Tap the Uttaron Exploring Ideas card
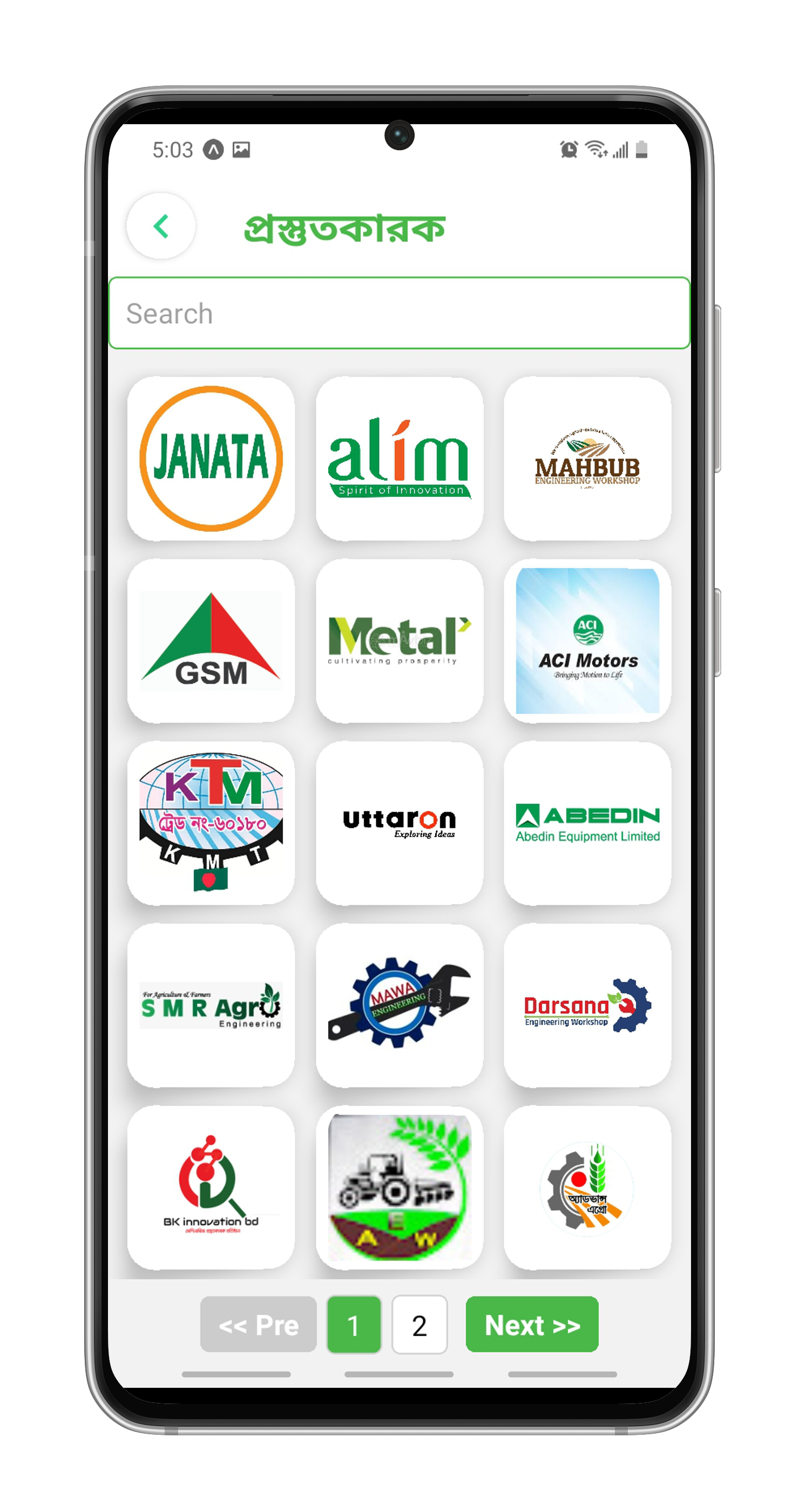This screenshot has width=799, height=1512. pyautogui.click(x=399, y=822)
